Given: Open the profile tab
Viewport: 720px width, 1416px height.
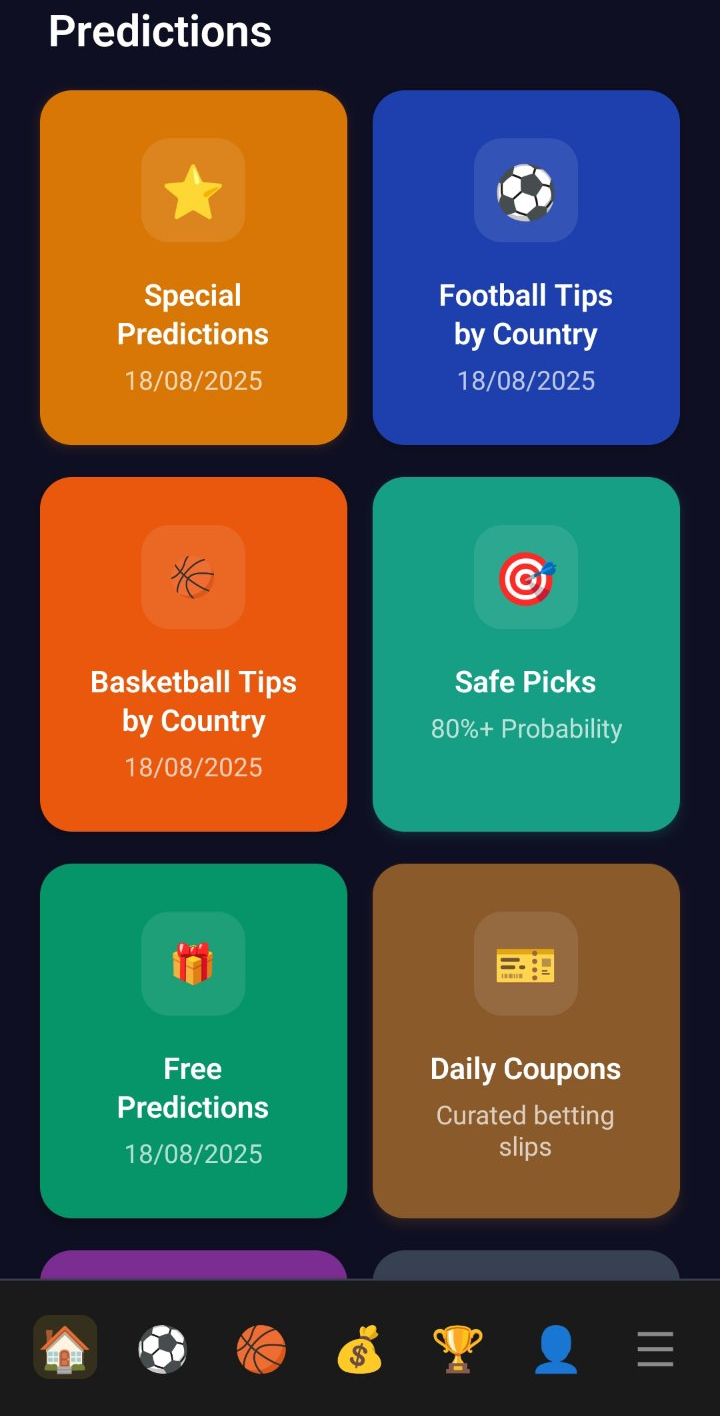Looking at the screenshot, I should tap(556, 1349).
